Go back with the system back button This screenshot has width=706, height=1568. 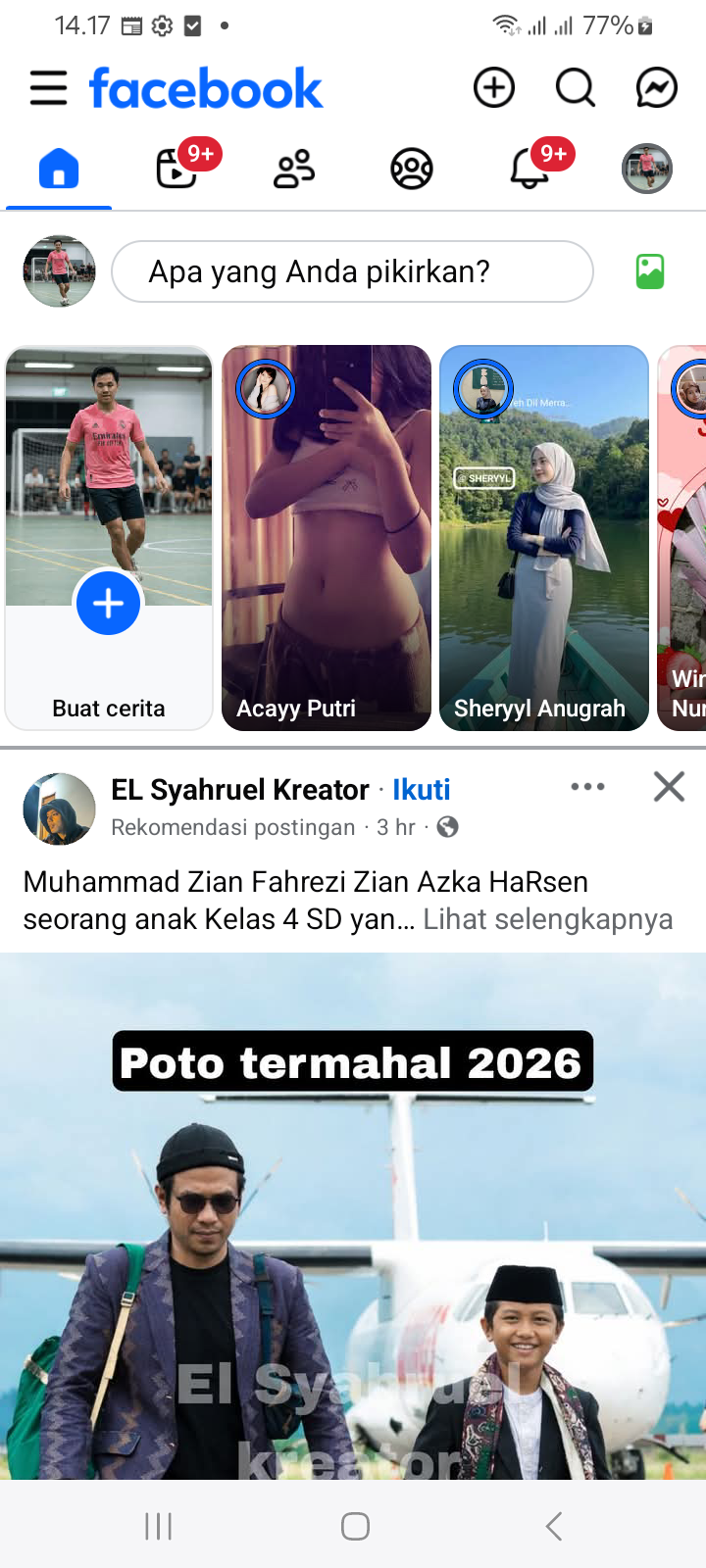[554, 1526]
